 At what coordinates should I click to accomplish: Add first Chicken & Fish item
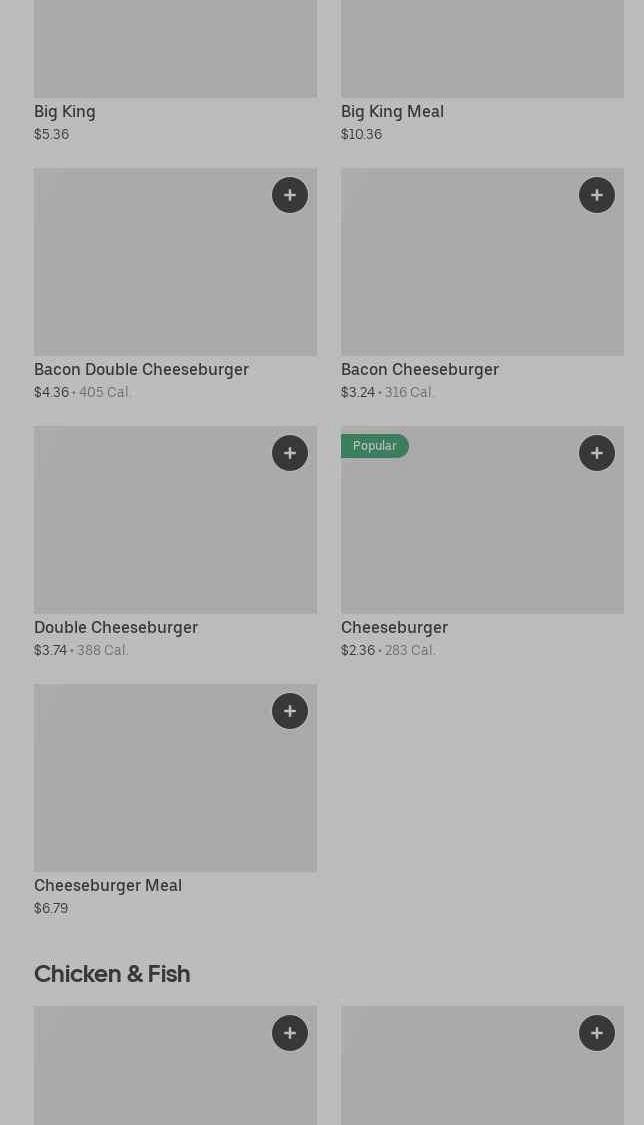(290, 1033)
